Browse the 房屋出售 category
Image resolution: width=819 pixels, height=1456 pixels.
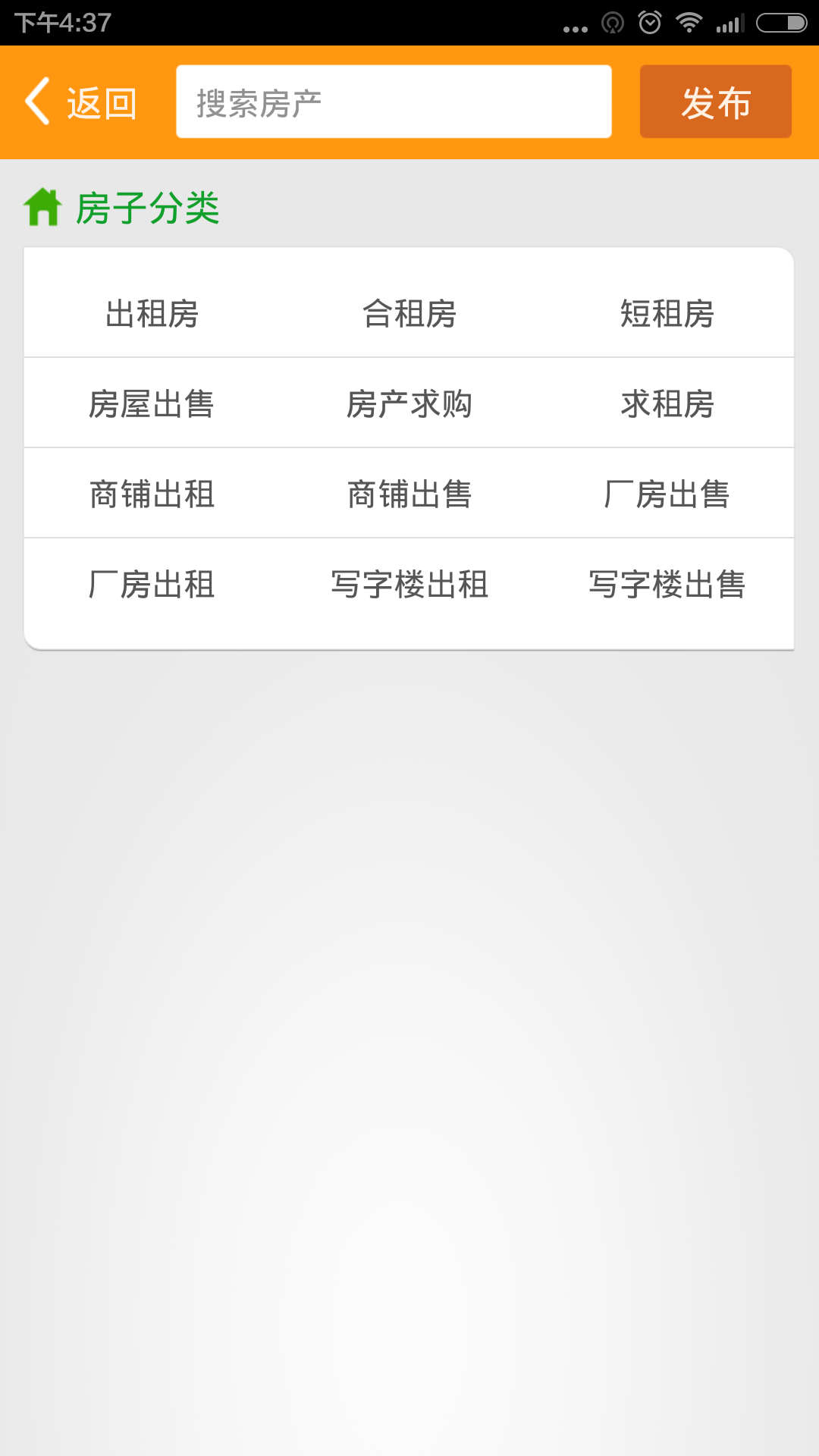tap(152, 403)
